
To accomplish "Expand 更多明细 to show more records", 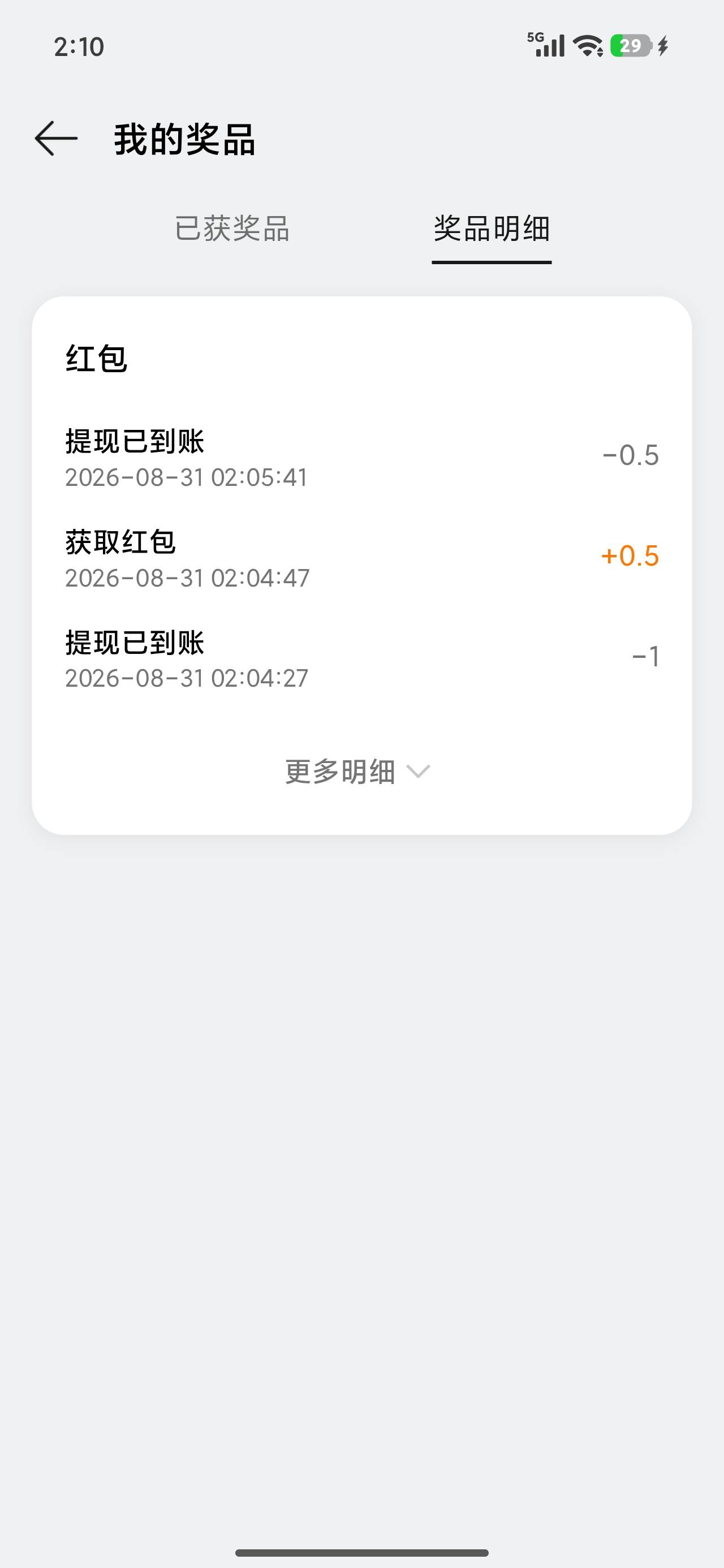I will [x=358, y=772].
